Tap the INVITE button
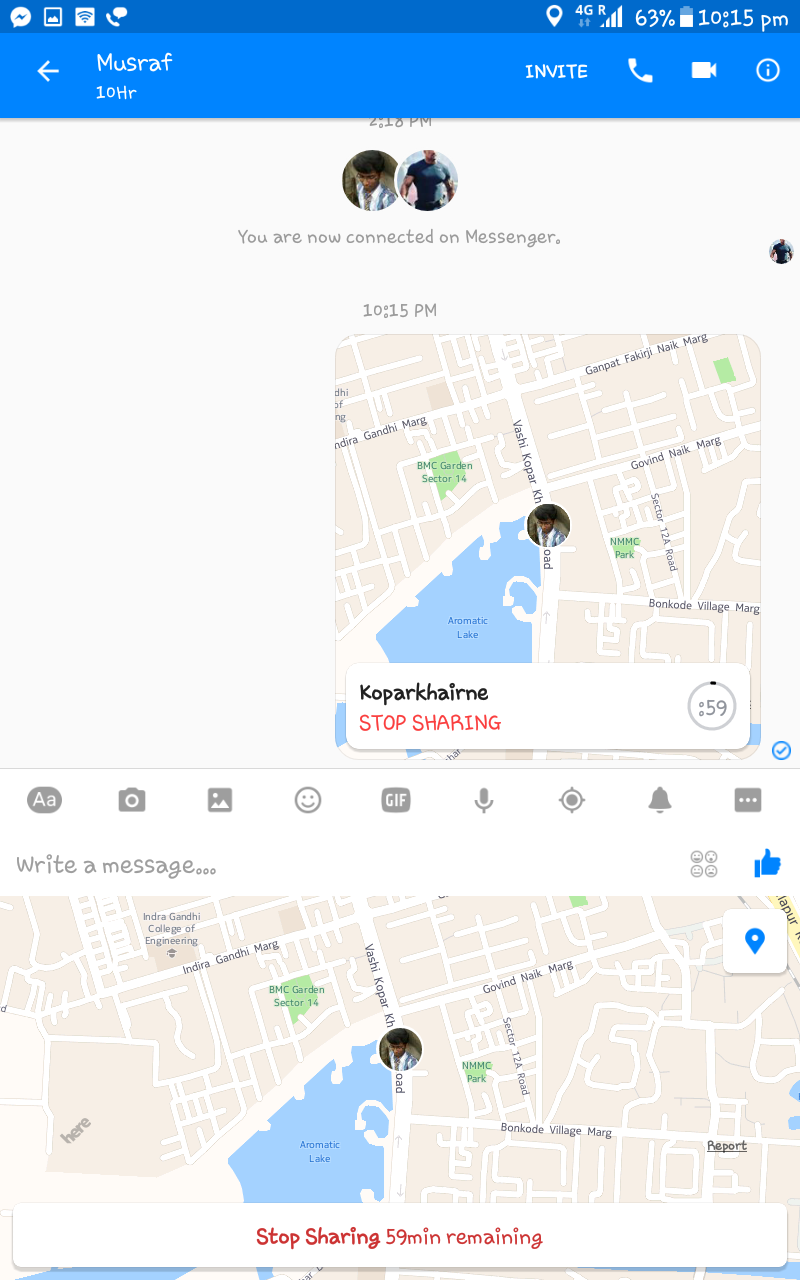This screenshot has height=1280, width=800. pos(556,71)
